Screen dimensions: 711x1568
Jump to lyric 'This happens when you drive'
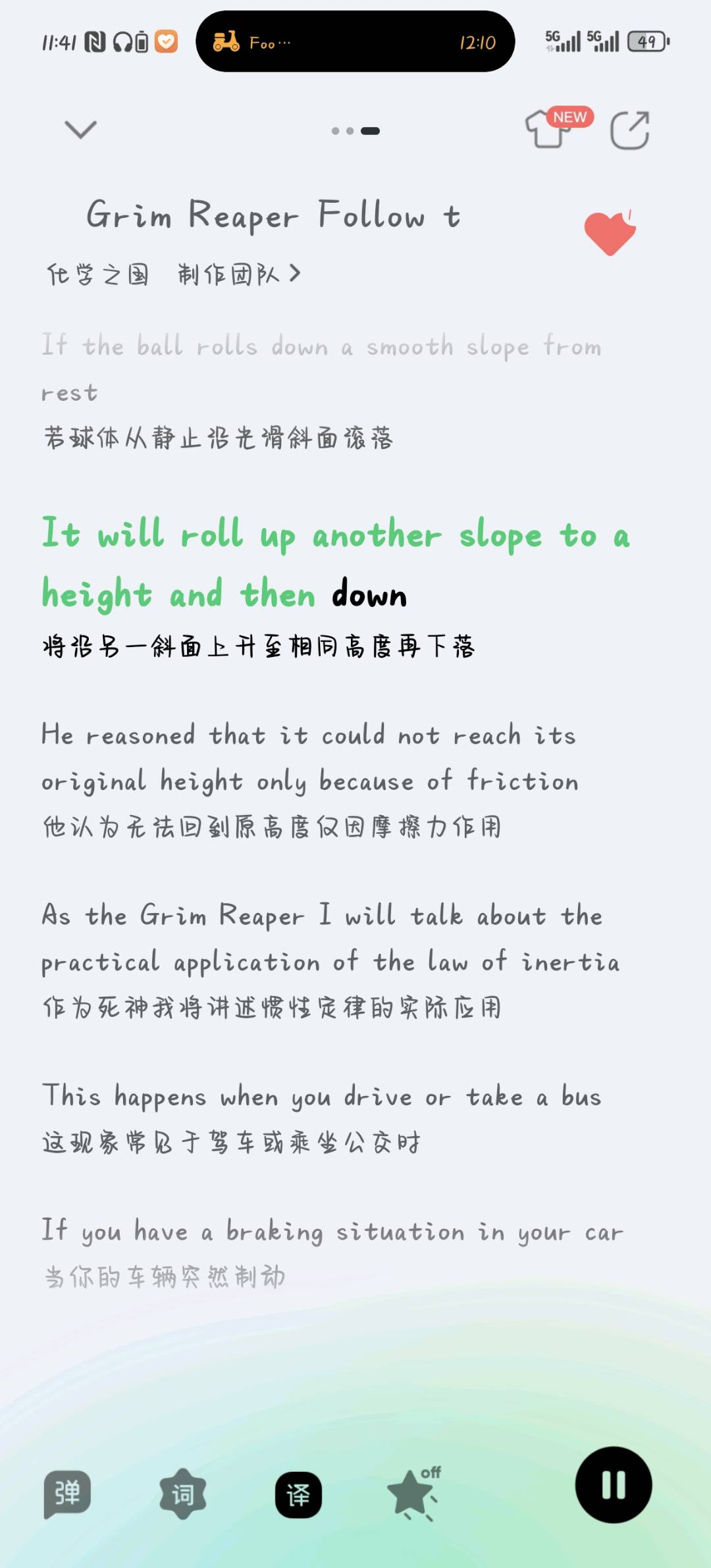pos(321,1097)
